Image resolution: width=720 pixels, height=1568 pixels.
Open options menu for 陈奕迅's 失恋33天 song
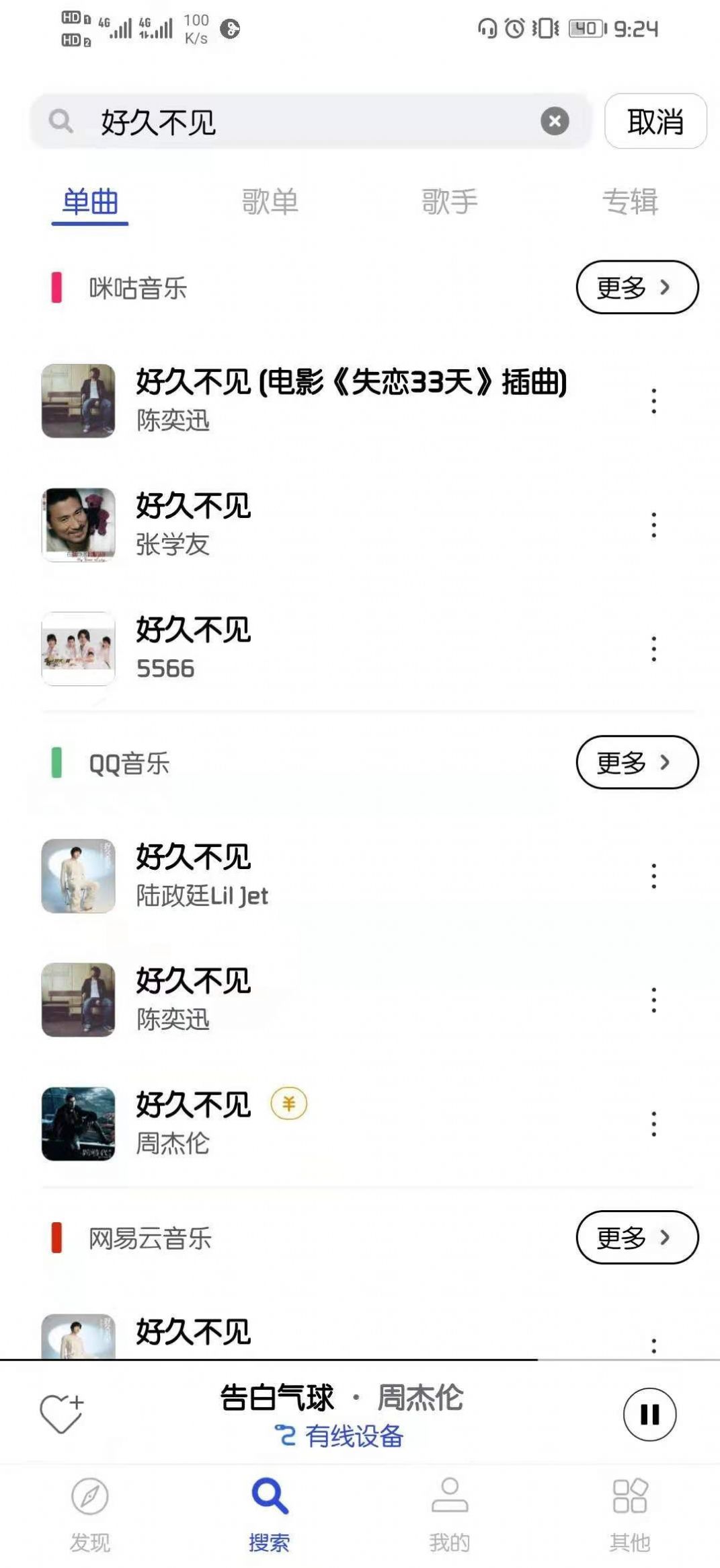click(653, 402)
